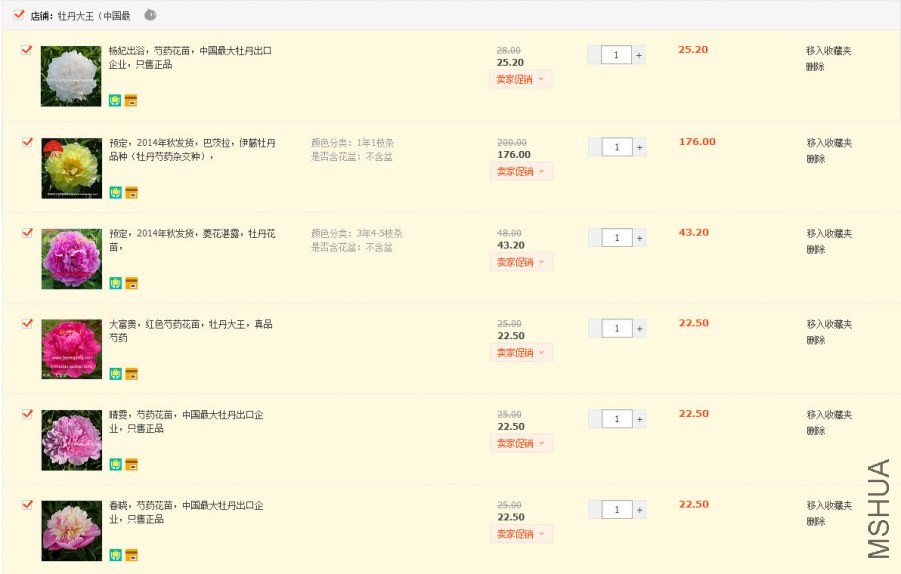Contact seller icon beside store name
Image resolution: width=901 pixels, height=574 pixels.
[x=150, y=15]
